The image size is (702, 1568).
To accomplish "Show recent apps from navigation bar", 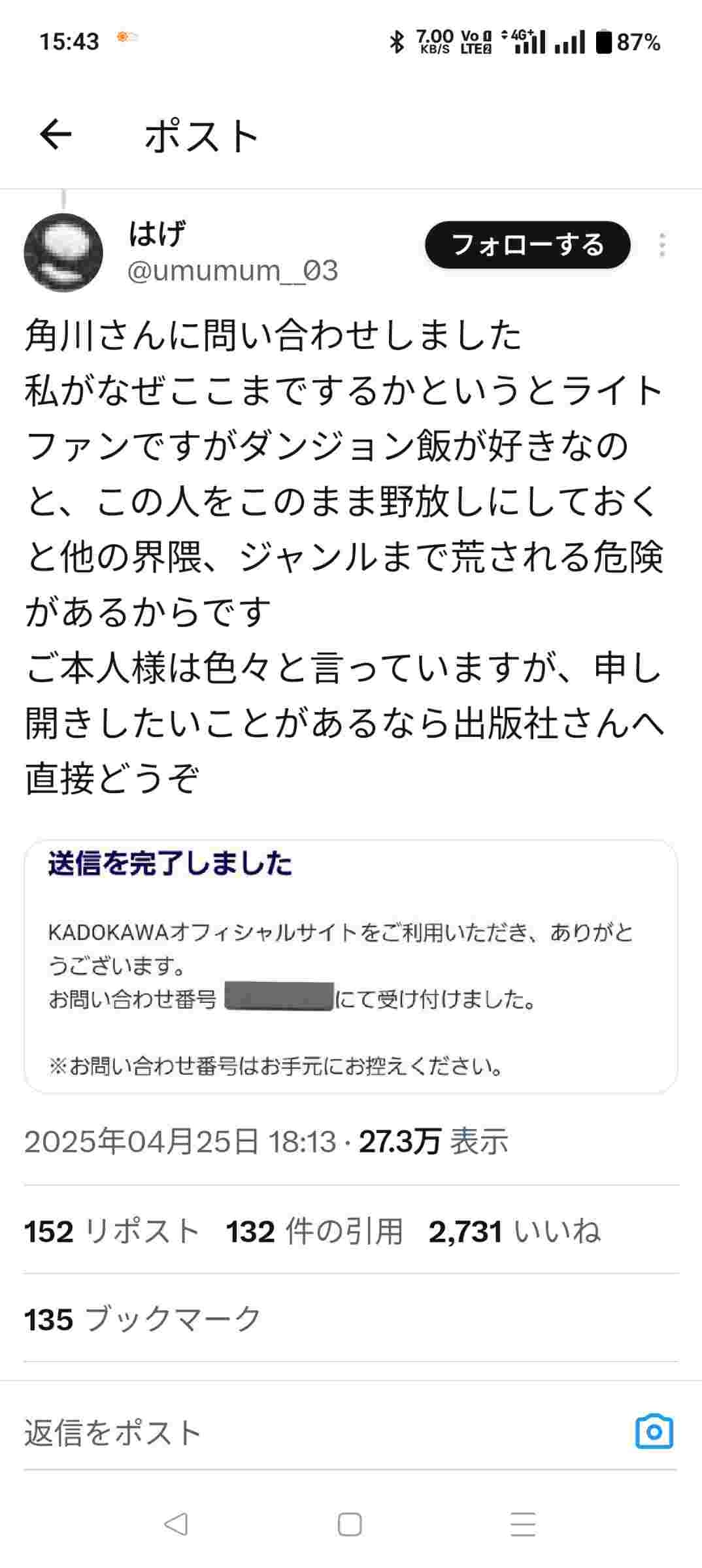I will [523, 1524].
